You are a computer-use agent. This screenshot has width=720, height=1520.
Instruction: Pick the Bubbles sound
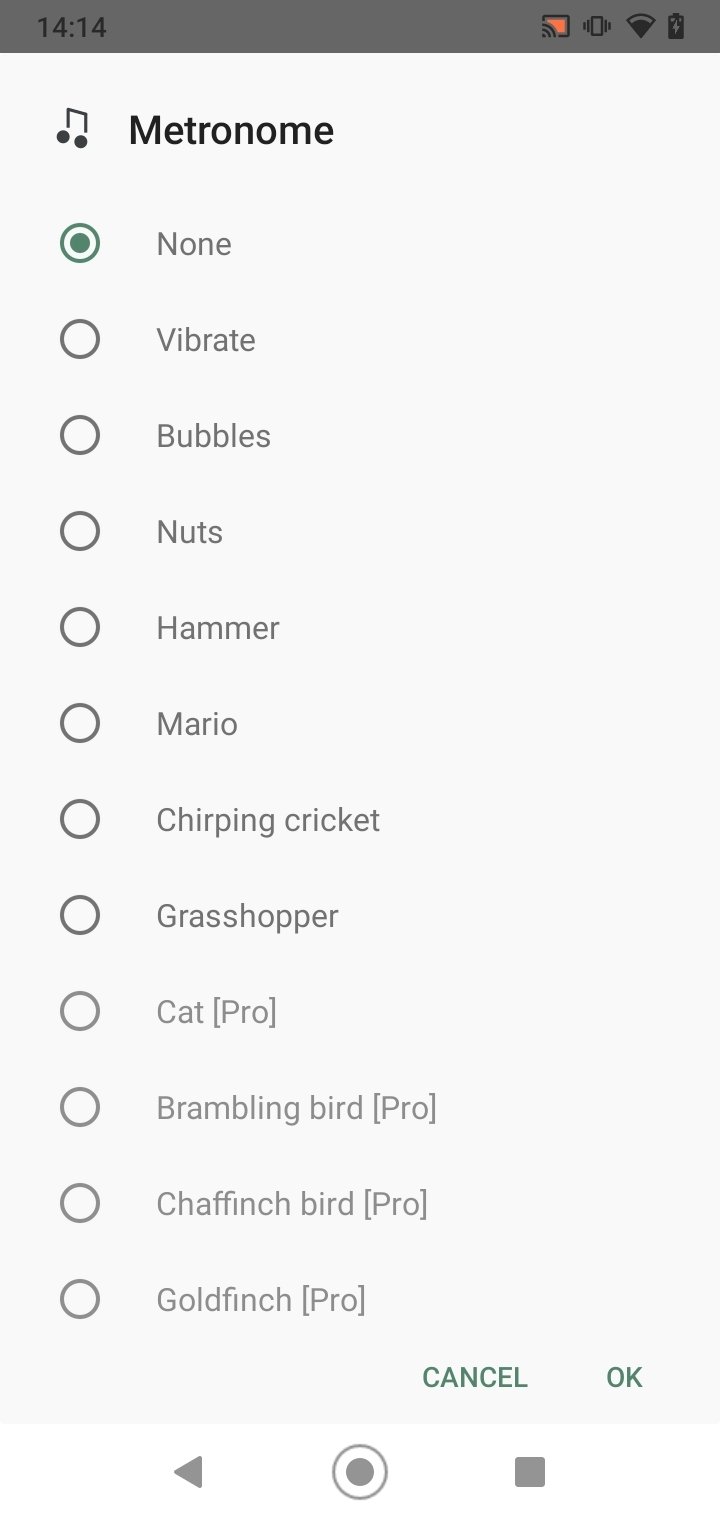tap(360, 436)
